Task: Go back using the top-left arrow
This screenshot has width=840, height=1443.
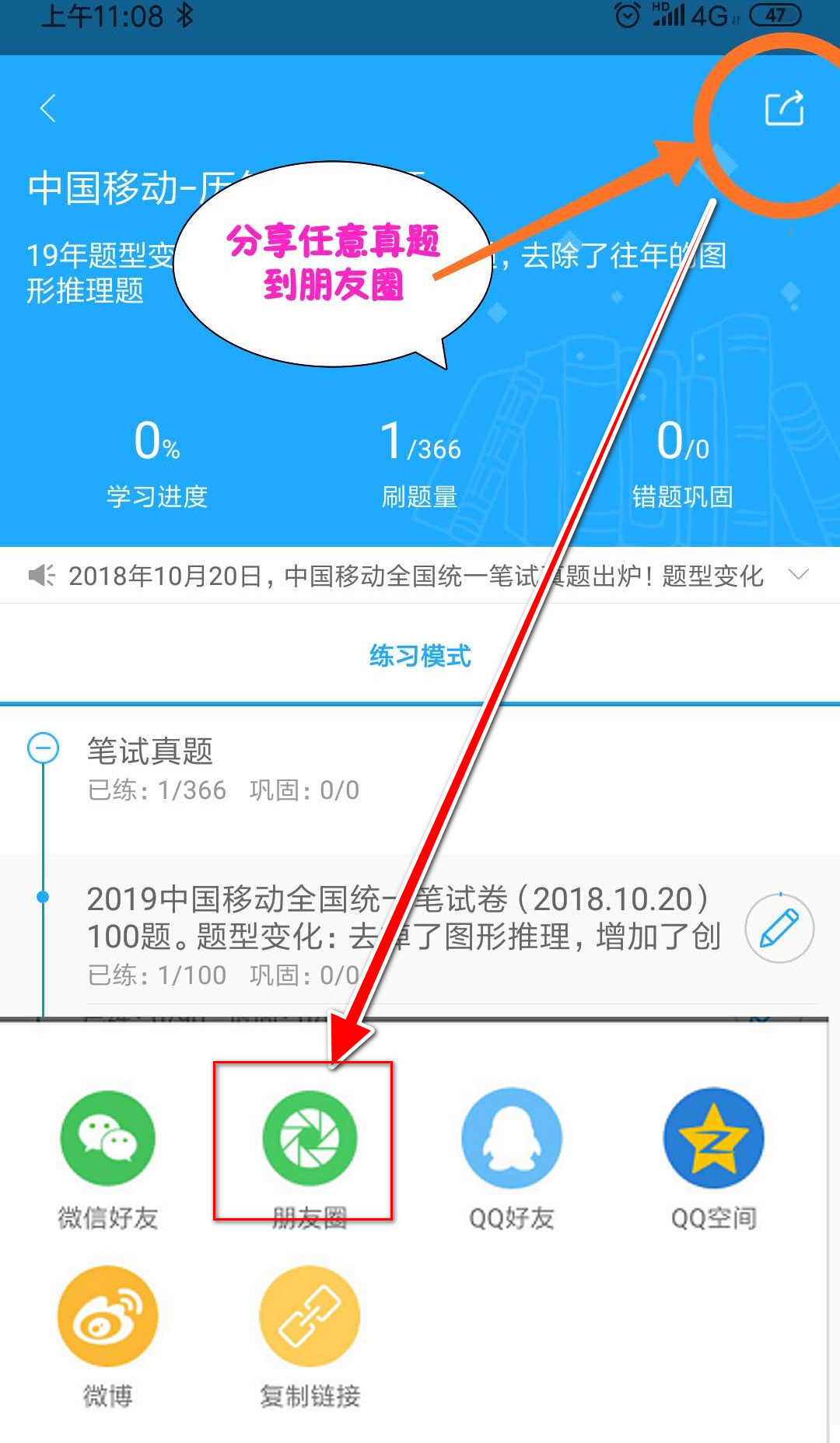Action: click(x=48, y=108)
